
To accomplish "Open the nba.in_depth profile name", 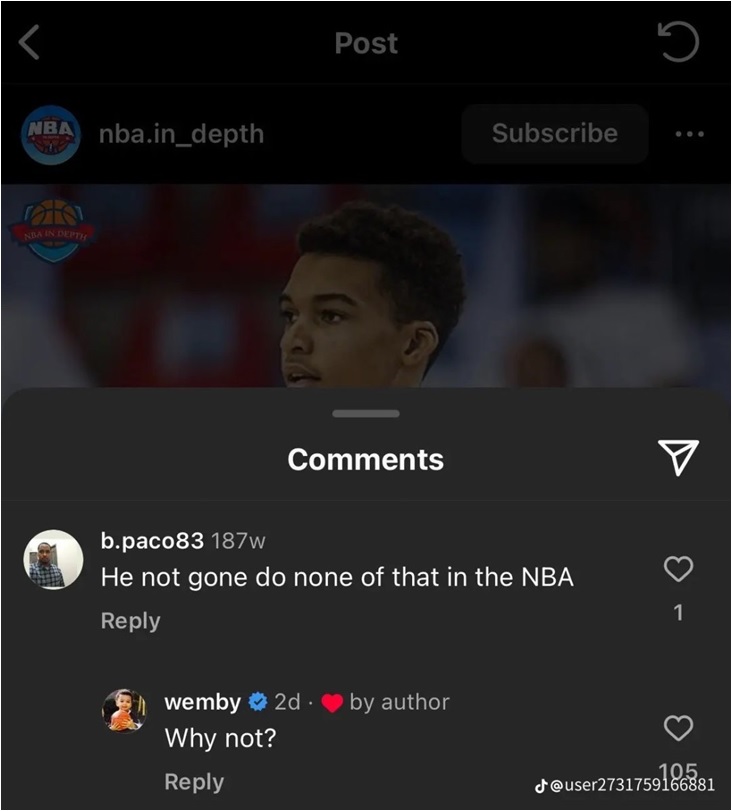I will click(x=181, y=133).
